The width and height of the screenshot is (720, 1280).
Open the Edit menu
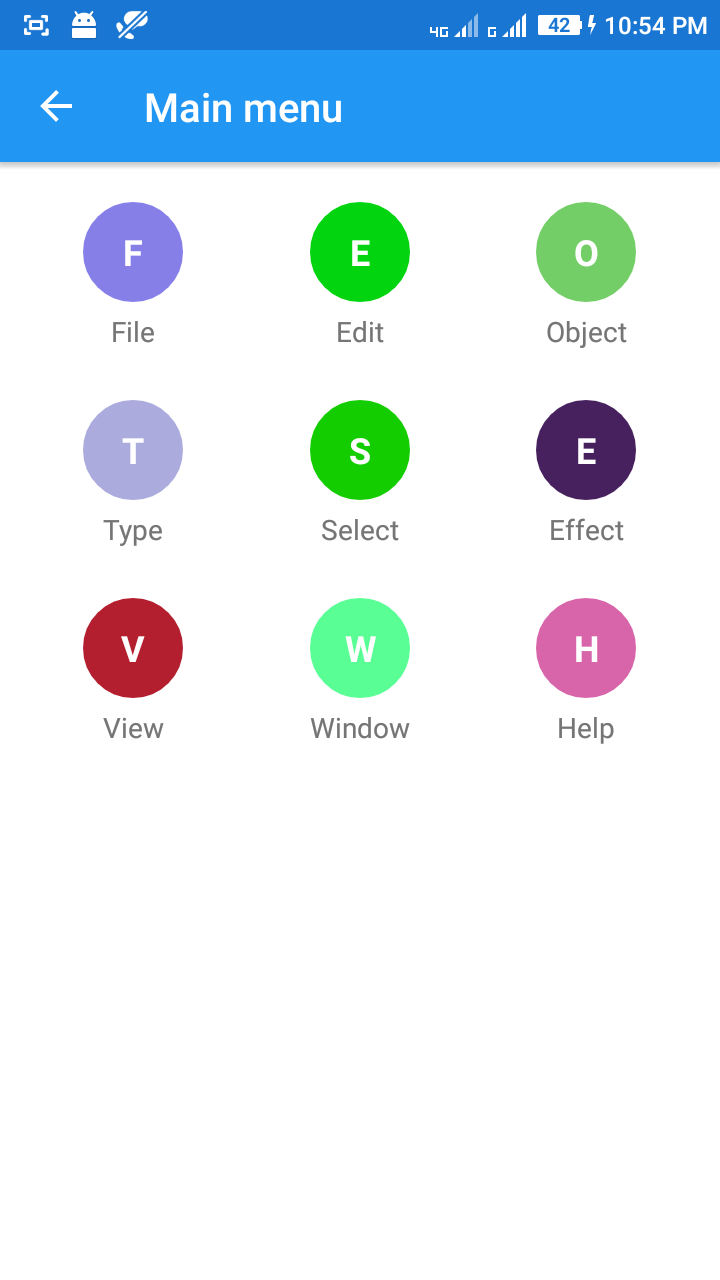[360, 252]
